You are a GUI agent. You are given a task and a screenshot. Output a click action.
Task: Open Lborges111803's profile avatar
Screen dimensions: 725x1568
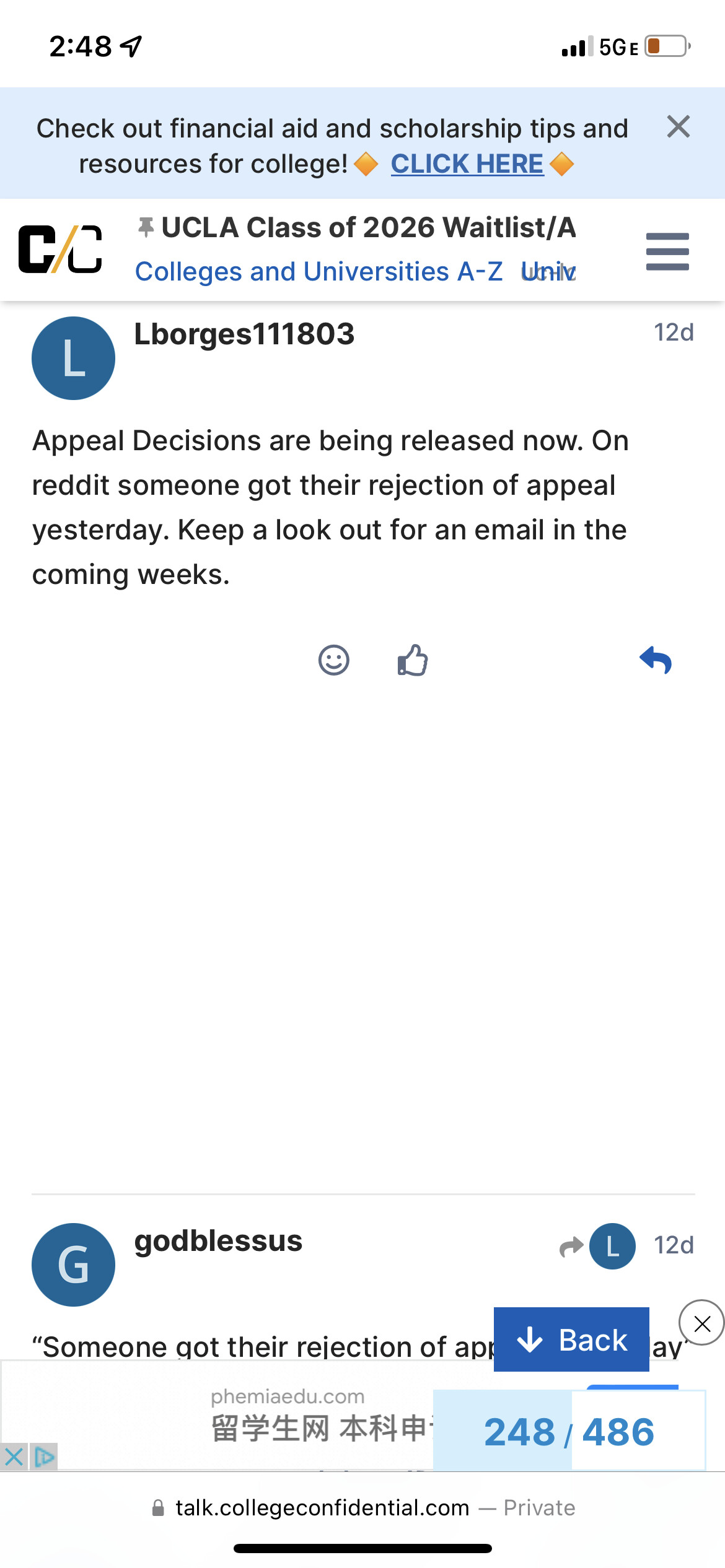click(x=73, y=358)
